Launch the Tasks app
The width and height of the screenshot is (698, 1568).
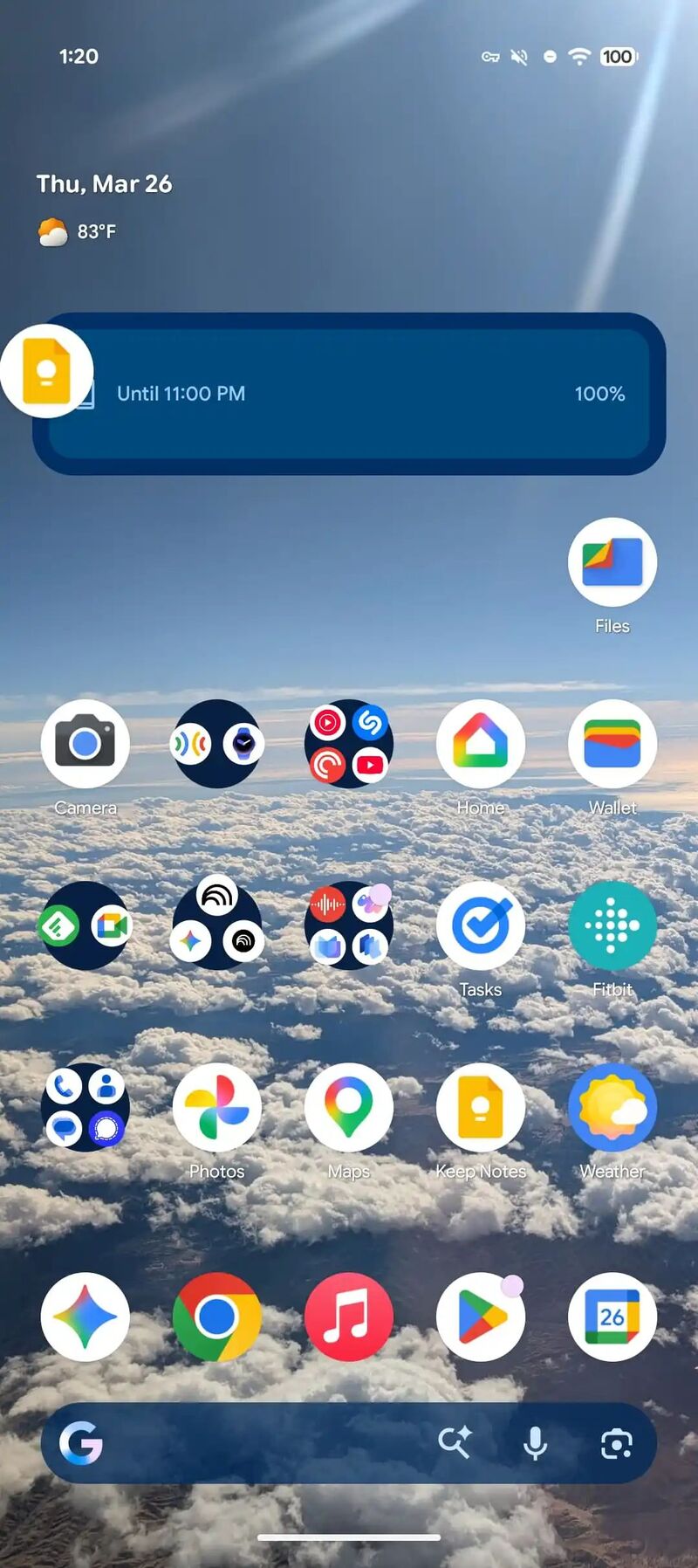pos(480,925)
